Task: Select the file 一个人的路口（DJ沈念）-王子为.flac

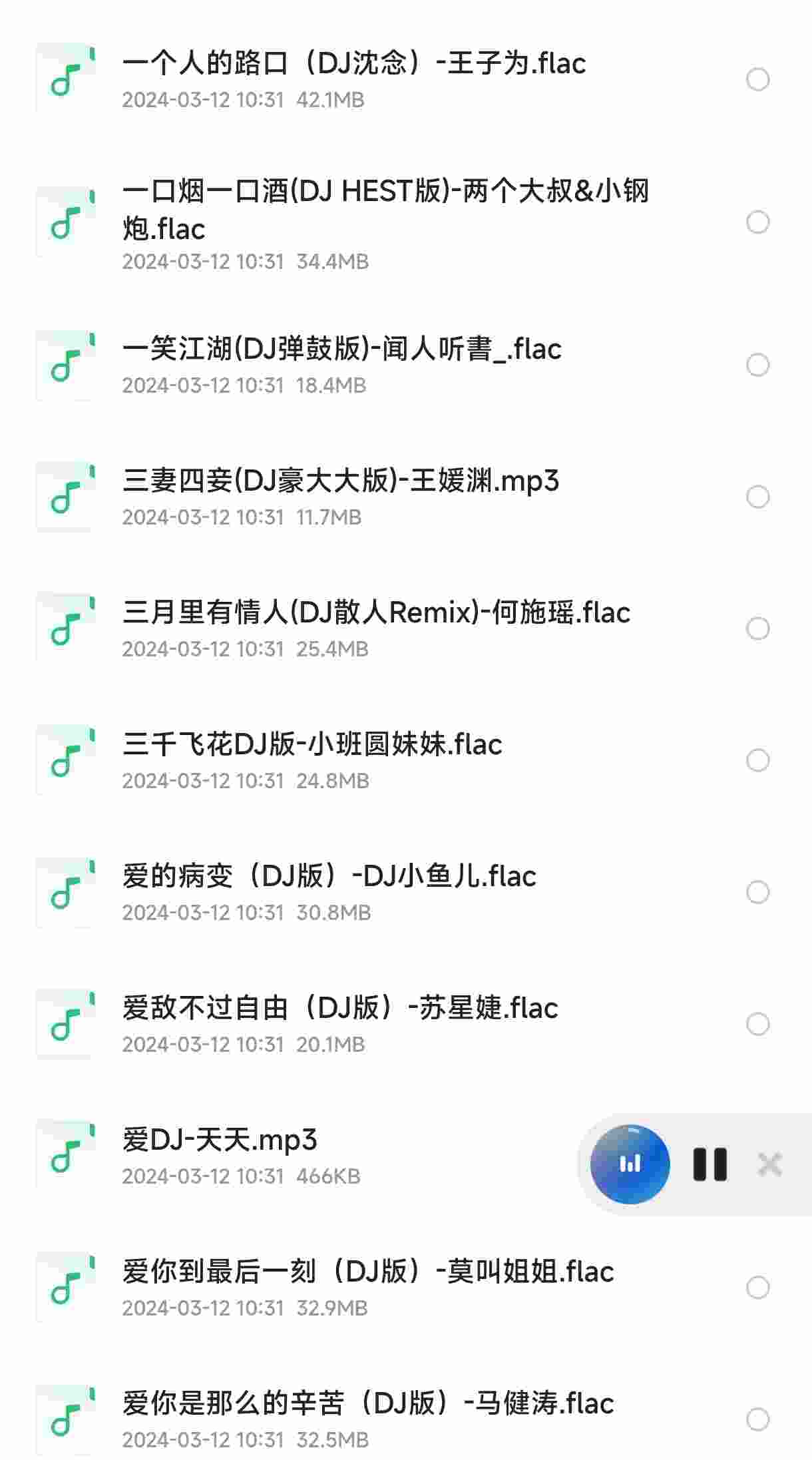Action: pos(757,79)
